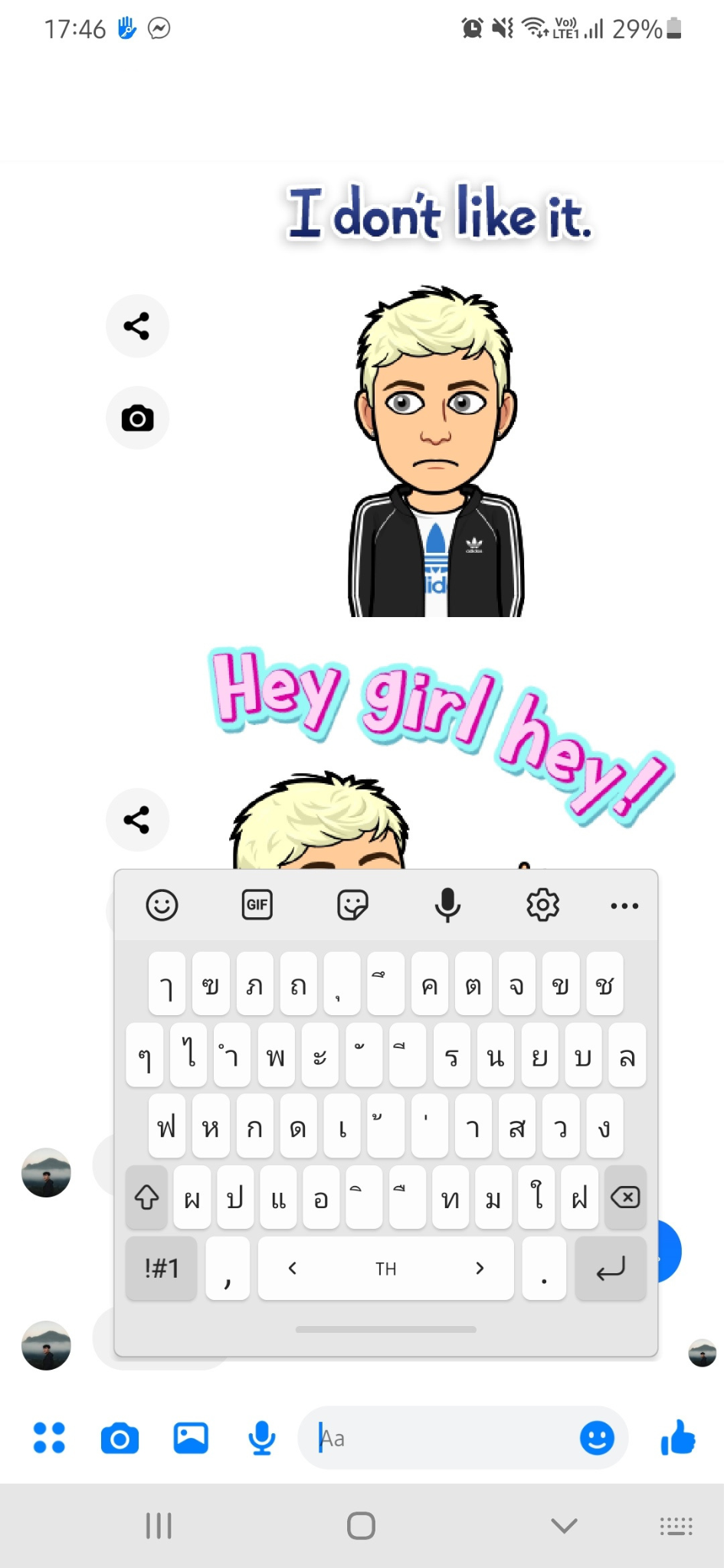This screenshot has width=724, height=1568.
Task: Tap the keyboard shift key
Action: (x=147, y=1197)
